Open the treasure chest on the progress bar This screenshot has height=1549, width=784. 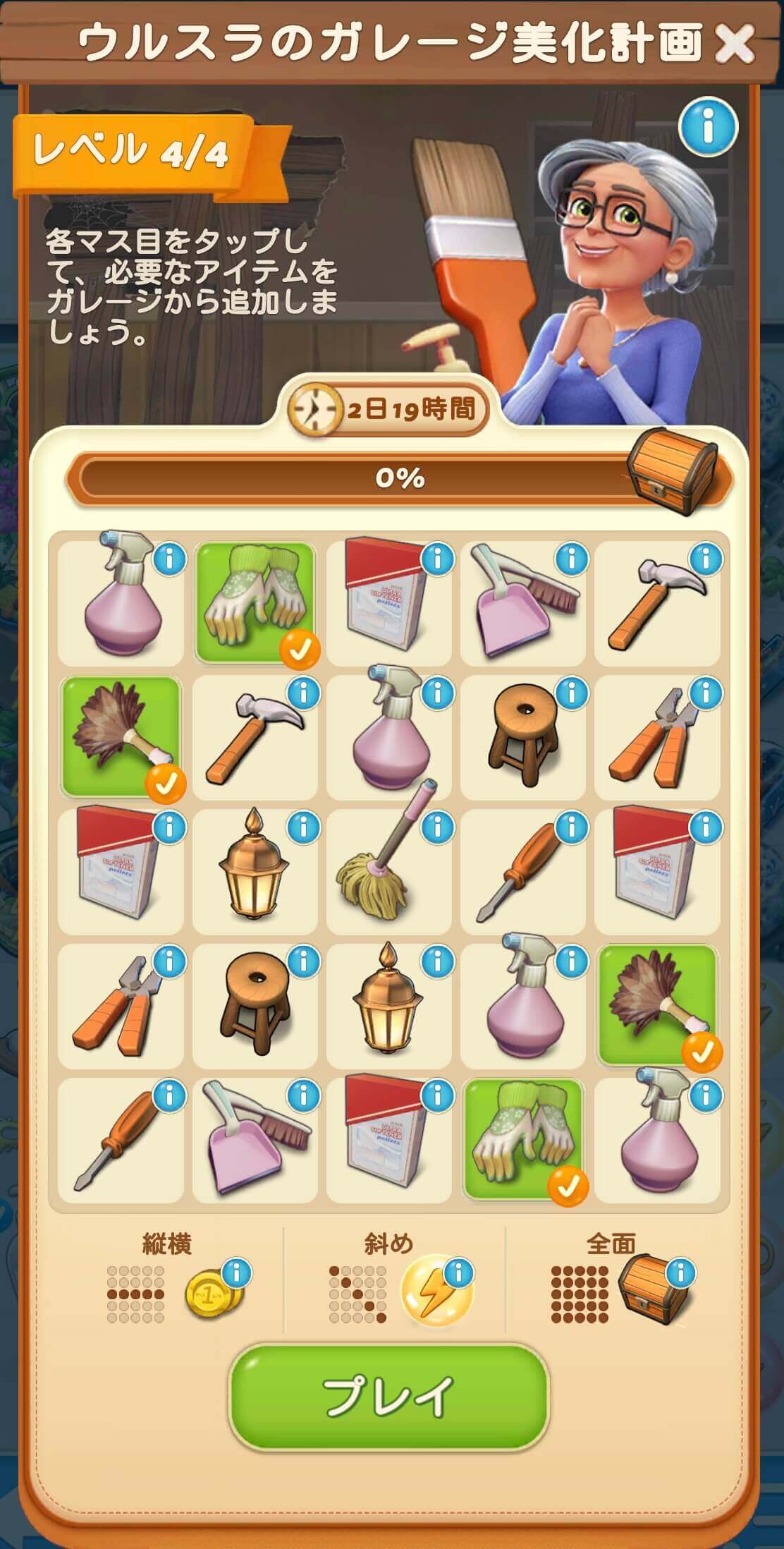pyautogui.click(x=672, y=470)
